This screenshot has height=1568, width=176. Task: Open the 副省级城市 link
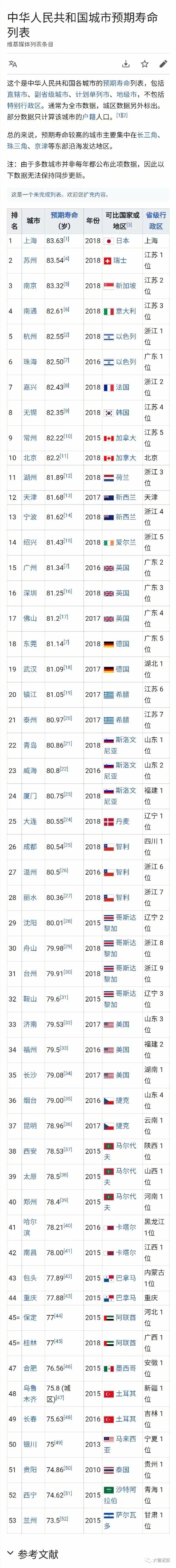click(51, 94)
